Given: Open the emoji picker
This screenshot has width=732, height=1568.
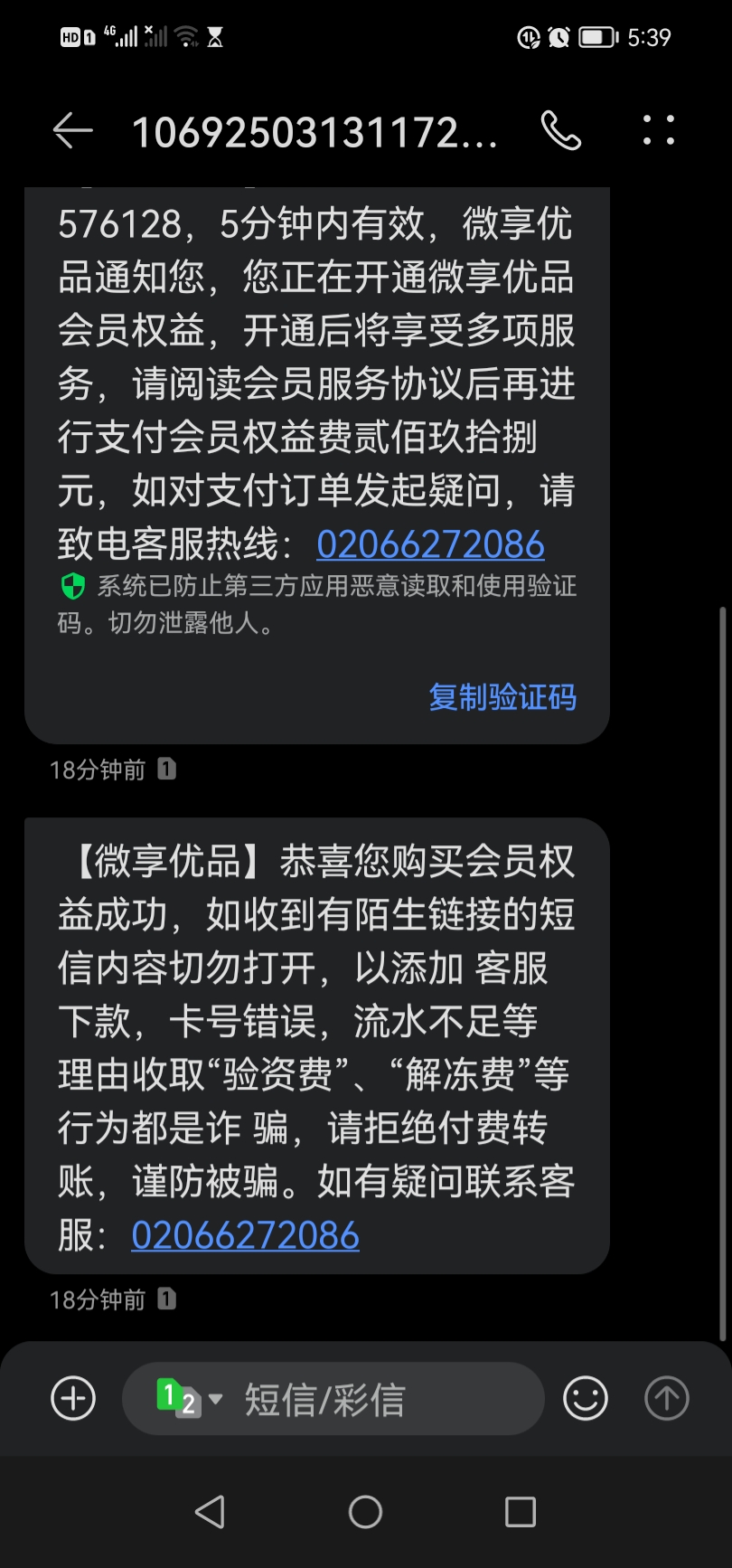Looking at the screenshot, I should [x=586, y=1398].
